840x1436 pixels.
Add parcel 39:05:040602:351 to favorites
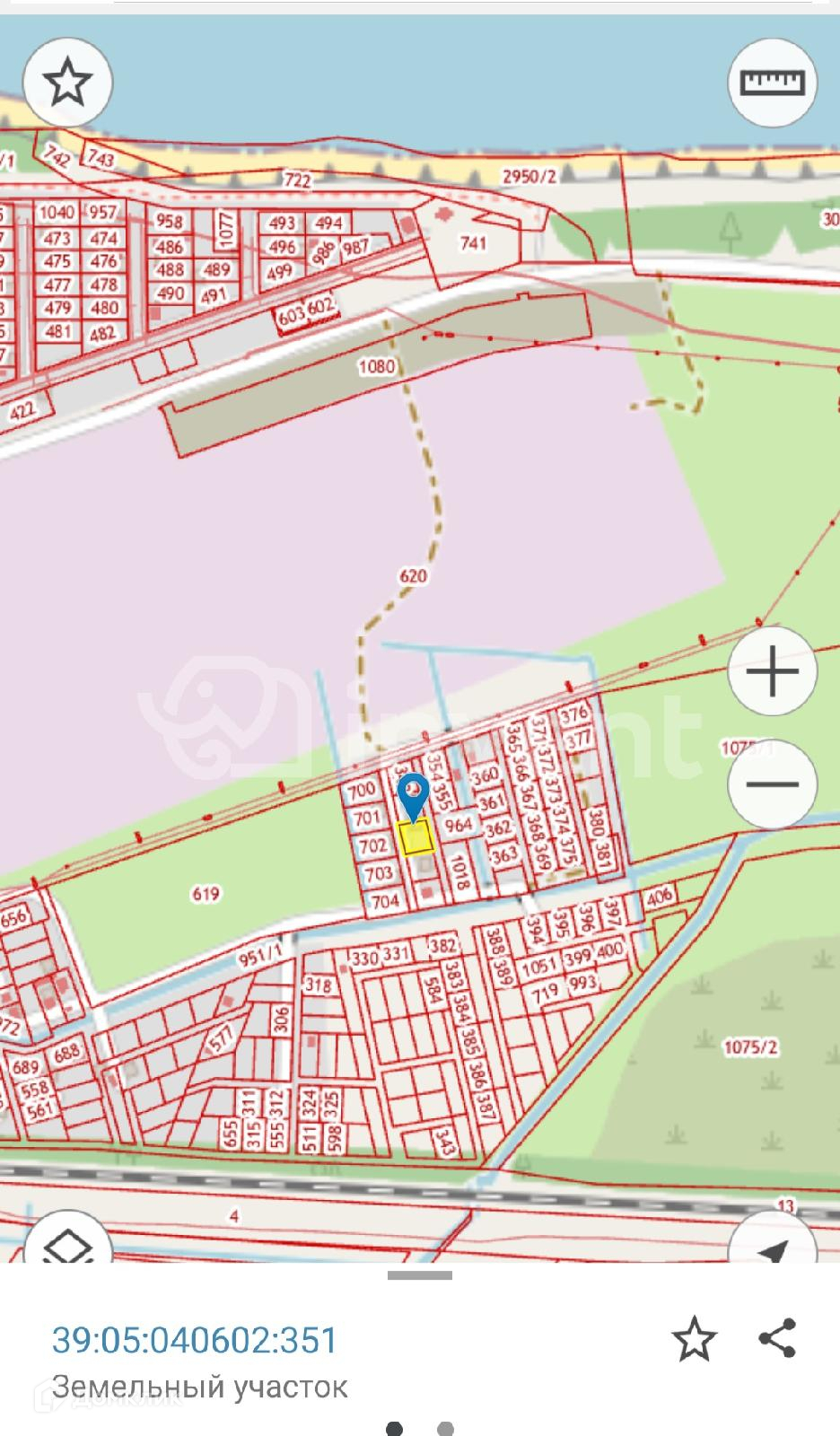(x=694, y=1339)
